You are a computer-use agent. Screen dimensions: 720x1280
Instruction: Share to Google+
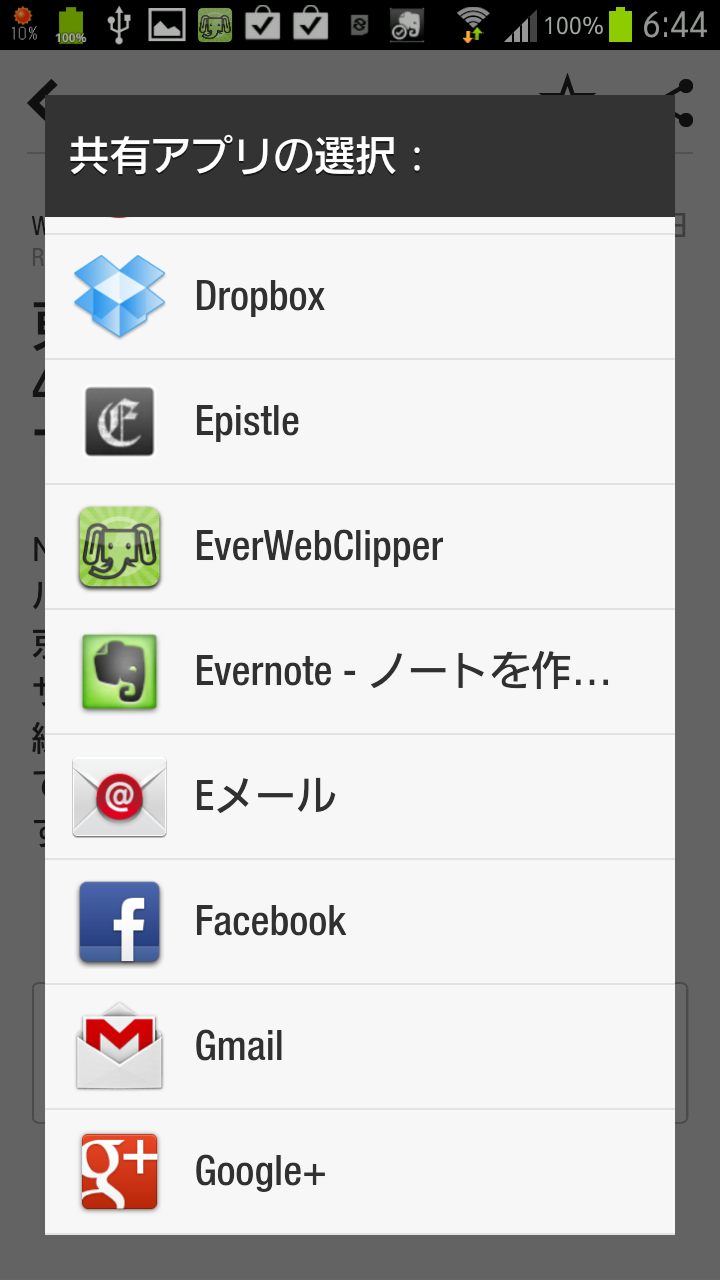[360, 1172]
